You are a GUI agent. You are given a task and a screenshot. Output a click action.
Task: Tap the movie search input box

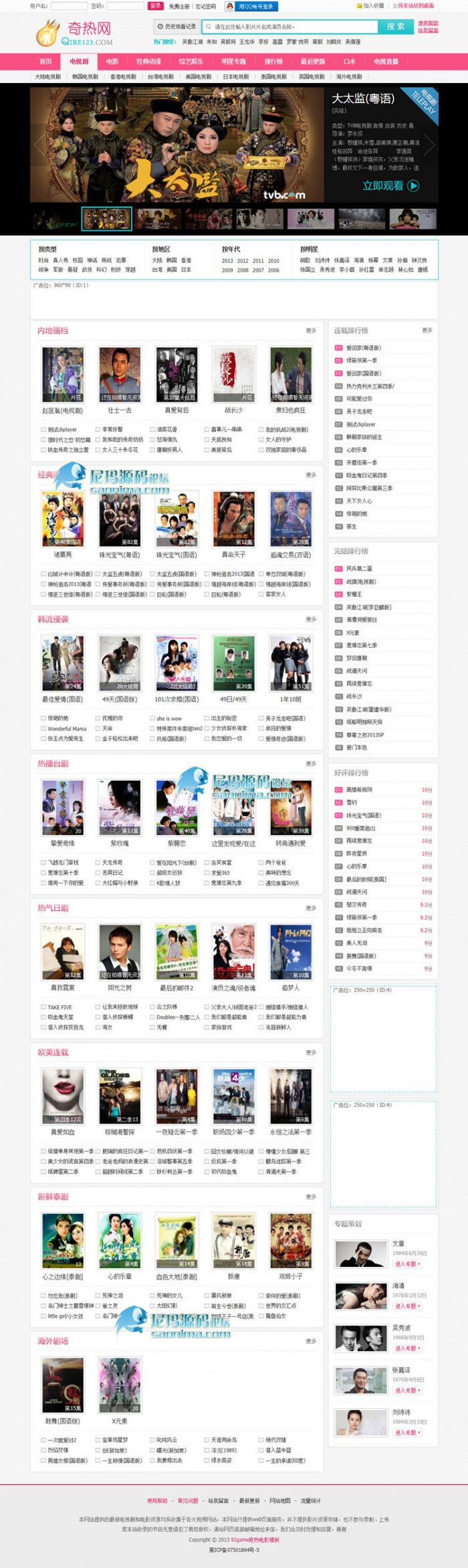tap(289, 27)
